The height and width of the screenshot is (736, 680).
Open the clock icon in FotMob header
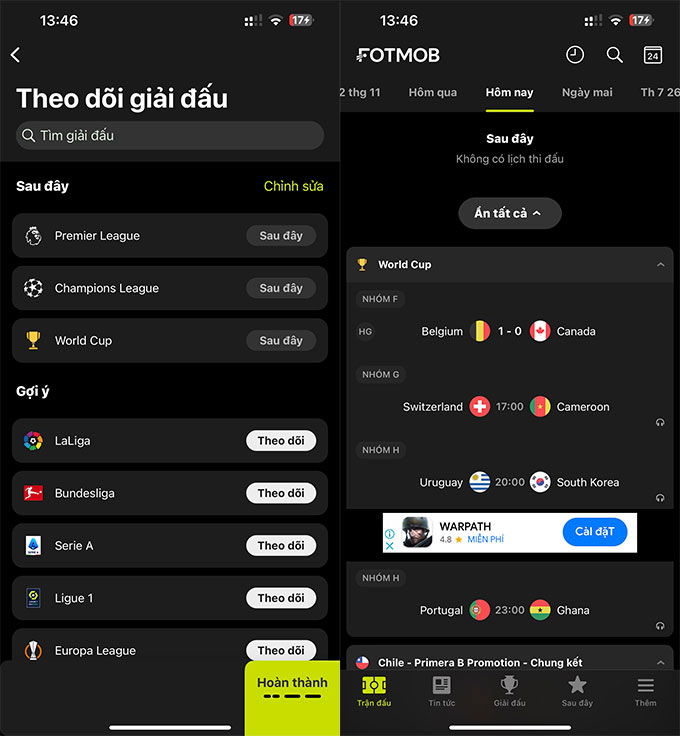(x=574, y=55)
